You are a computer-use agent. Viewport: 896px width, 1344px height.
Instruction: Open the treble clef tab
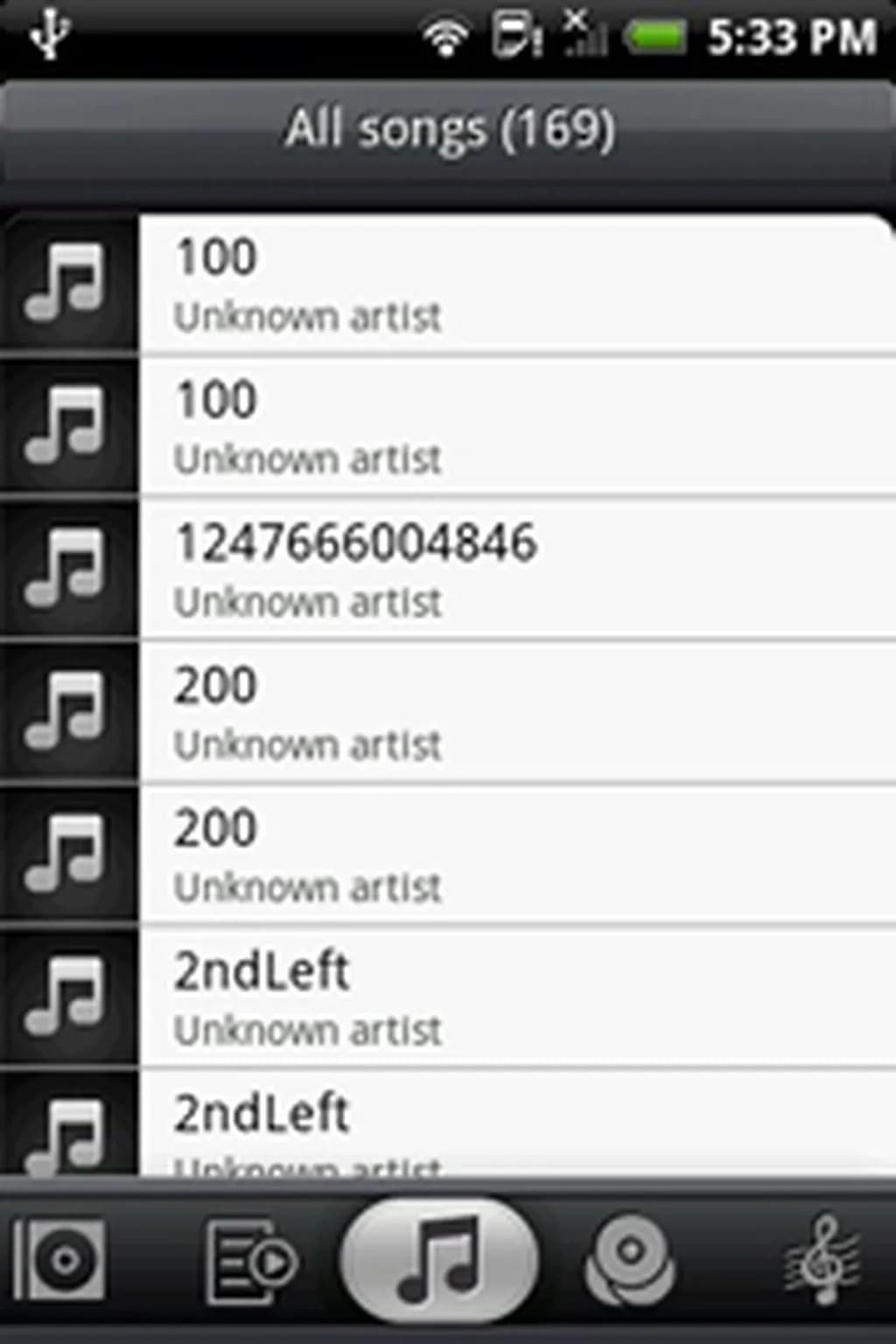[820, 1261]
